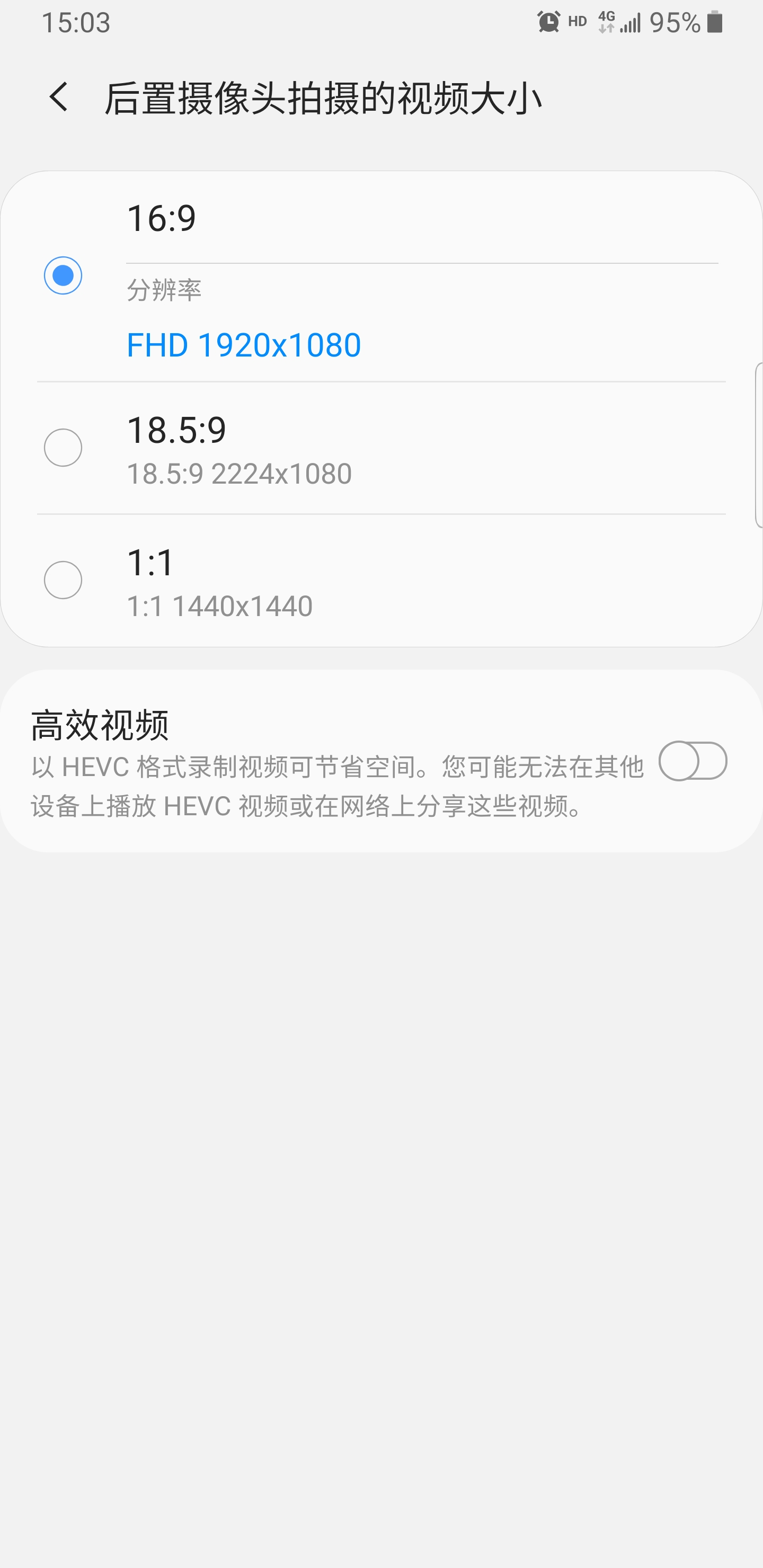Select the 16:9 aspect ratio option
This screenshot has height=1568, width=763.
pyautogui.click(x=63, y=276)
